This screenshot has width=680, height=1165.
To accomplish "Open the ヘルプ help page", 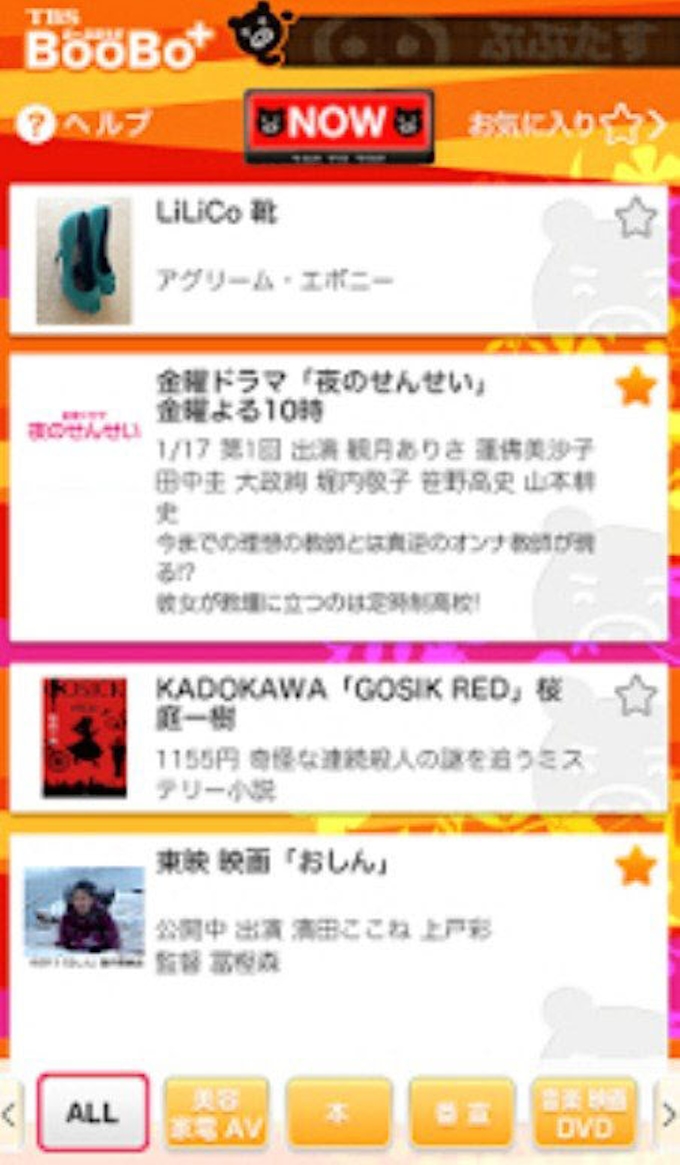I will 84,125.
